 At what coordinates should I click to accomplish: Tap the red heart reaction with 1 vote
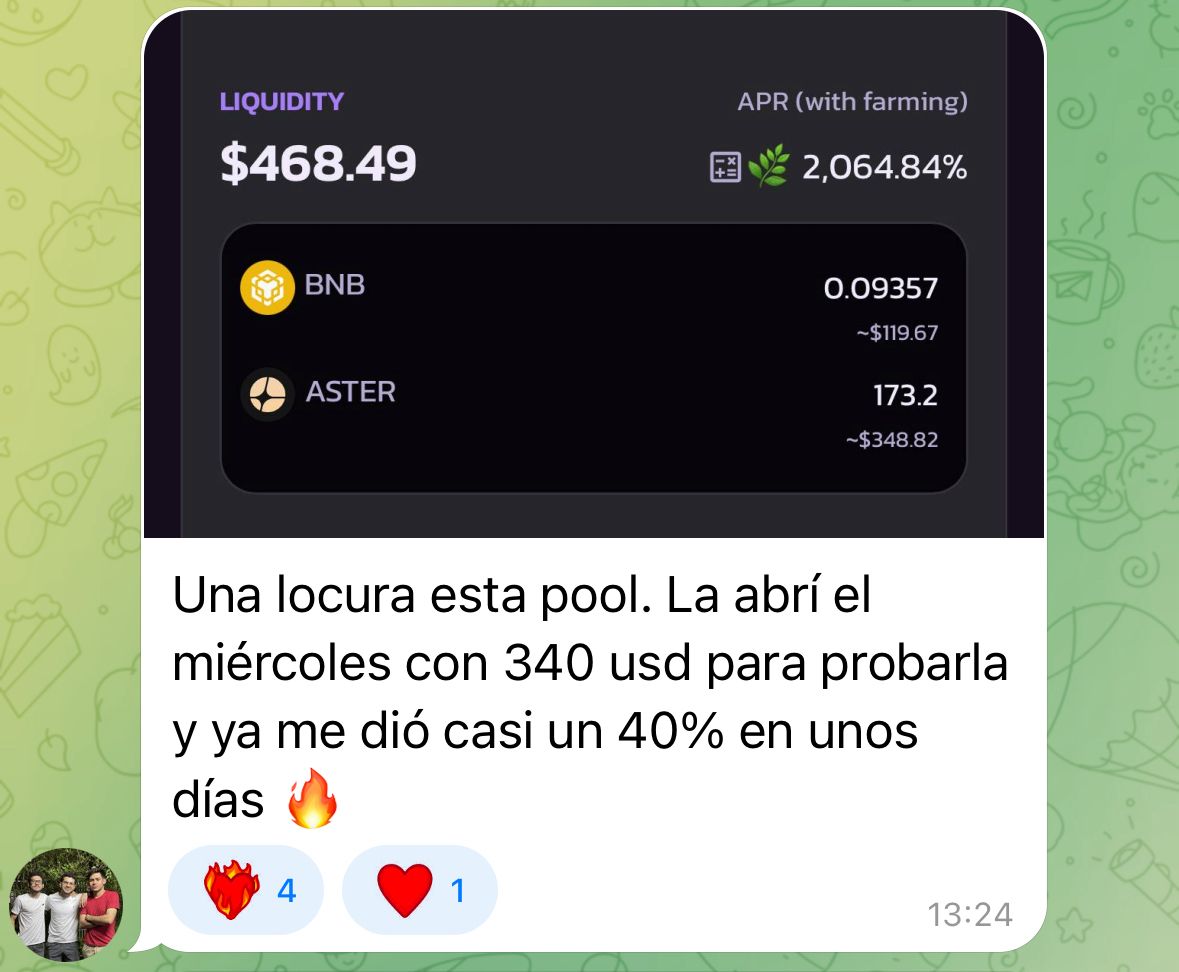[420, 890]
